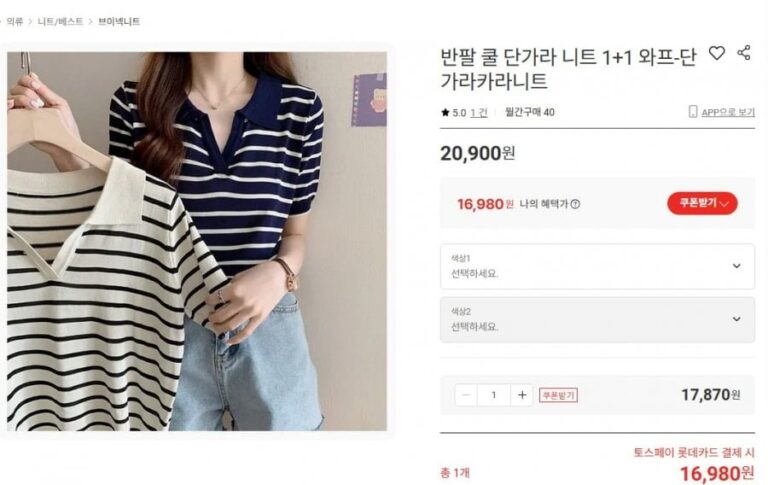Tap the red 쿠폰받기 button
This screenshot has height=485, width=768.
[x=702, y=203]
